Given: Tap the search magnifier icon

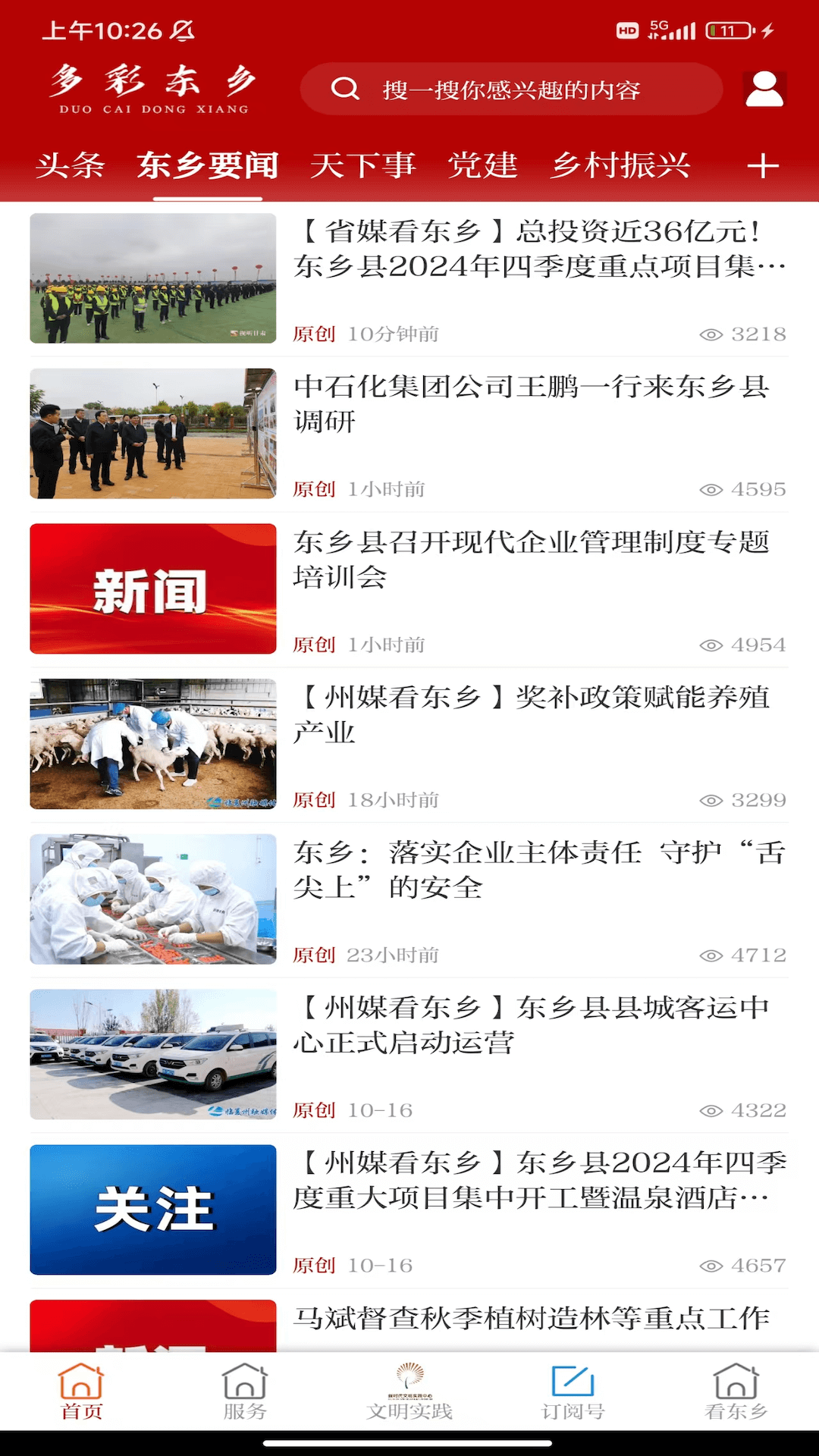Looking at the screenshot, I should click(x=347, y=89).
